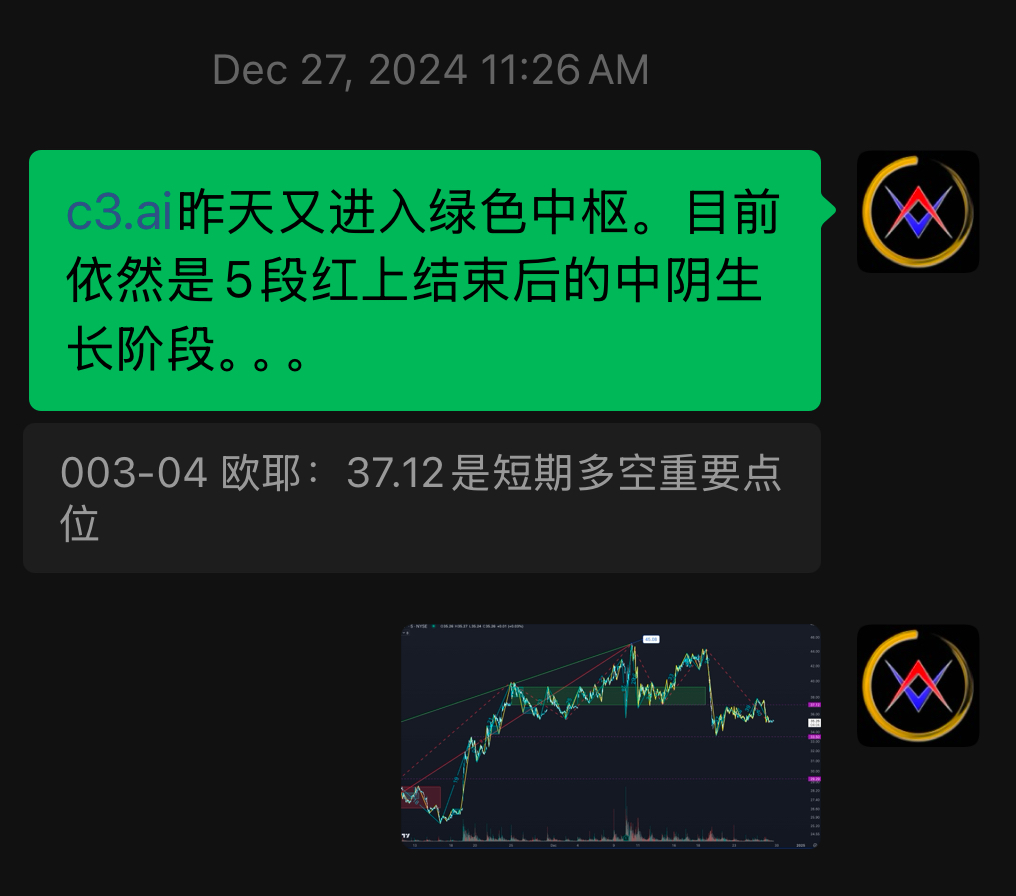Open the stock chart image
The height and width of the screenshot is (896, 1016).
coord(611,735)
